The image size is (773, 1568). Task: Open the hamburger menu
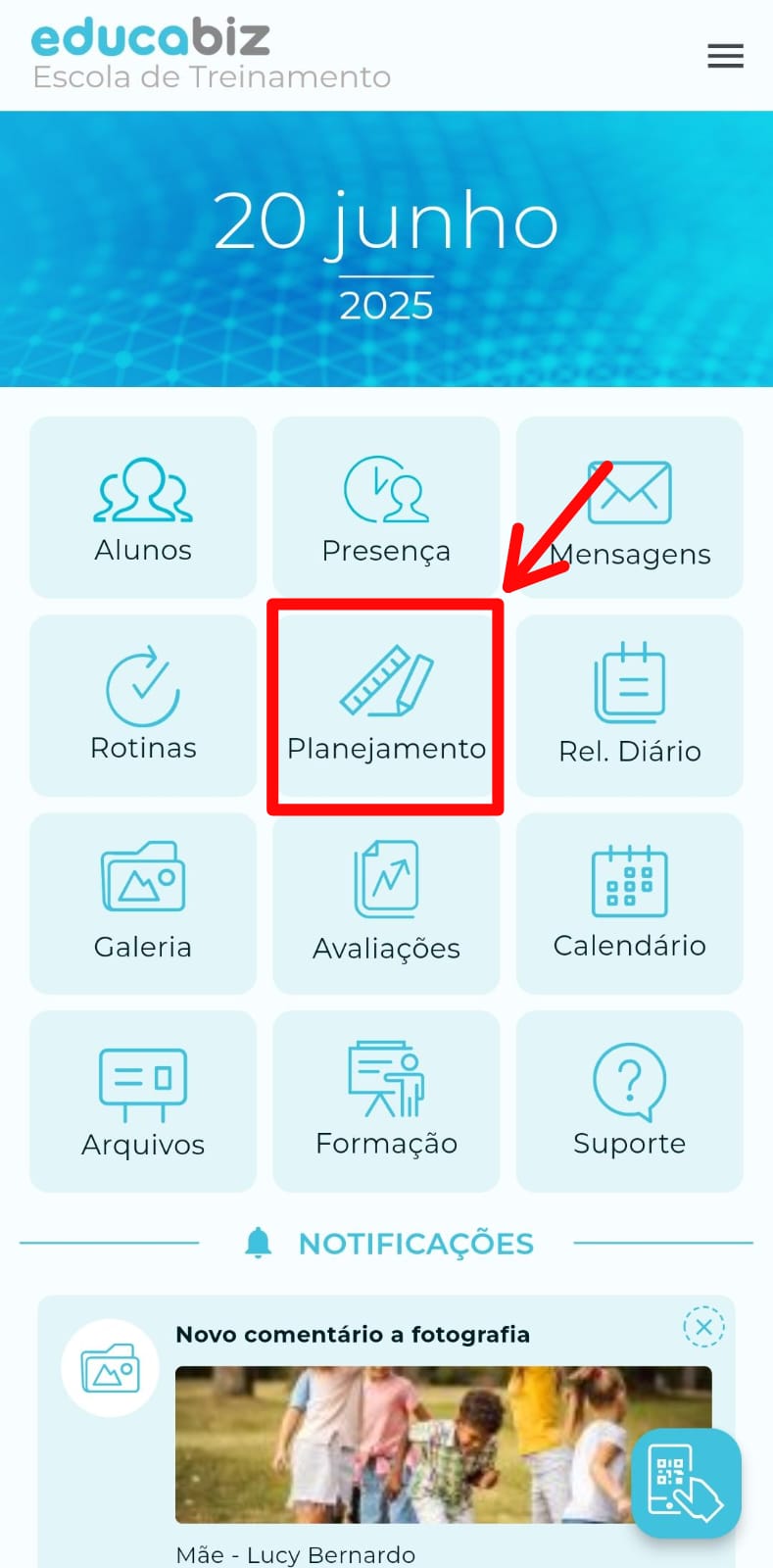725,56
